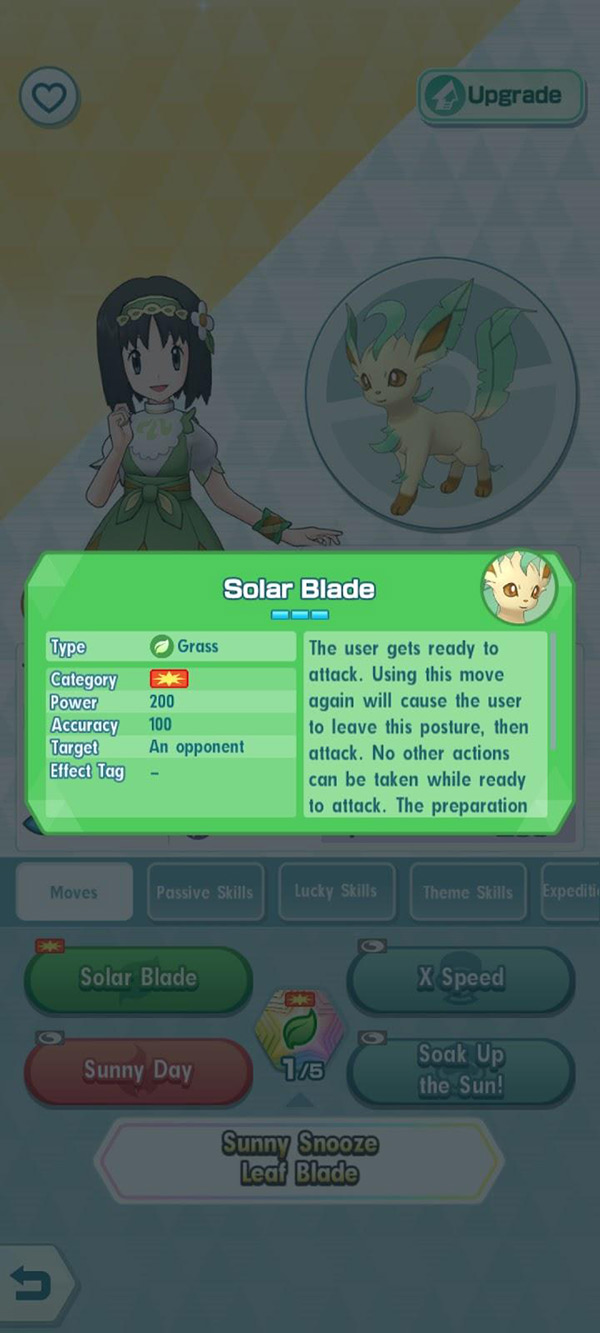This screenshot has height=1333, width=600.
Task: Tap the back arrow button
Action: [x=35, y=1285]
